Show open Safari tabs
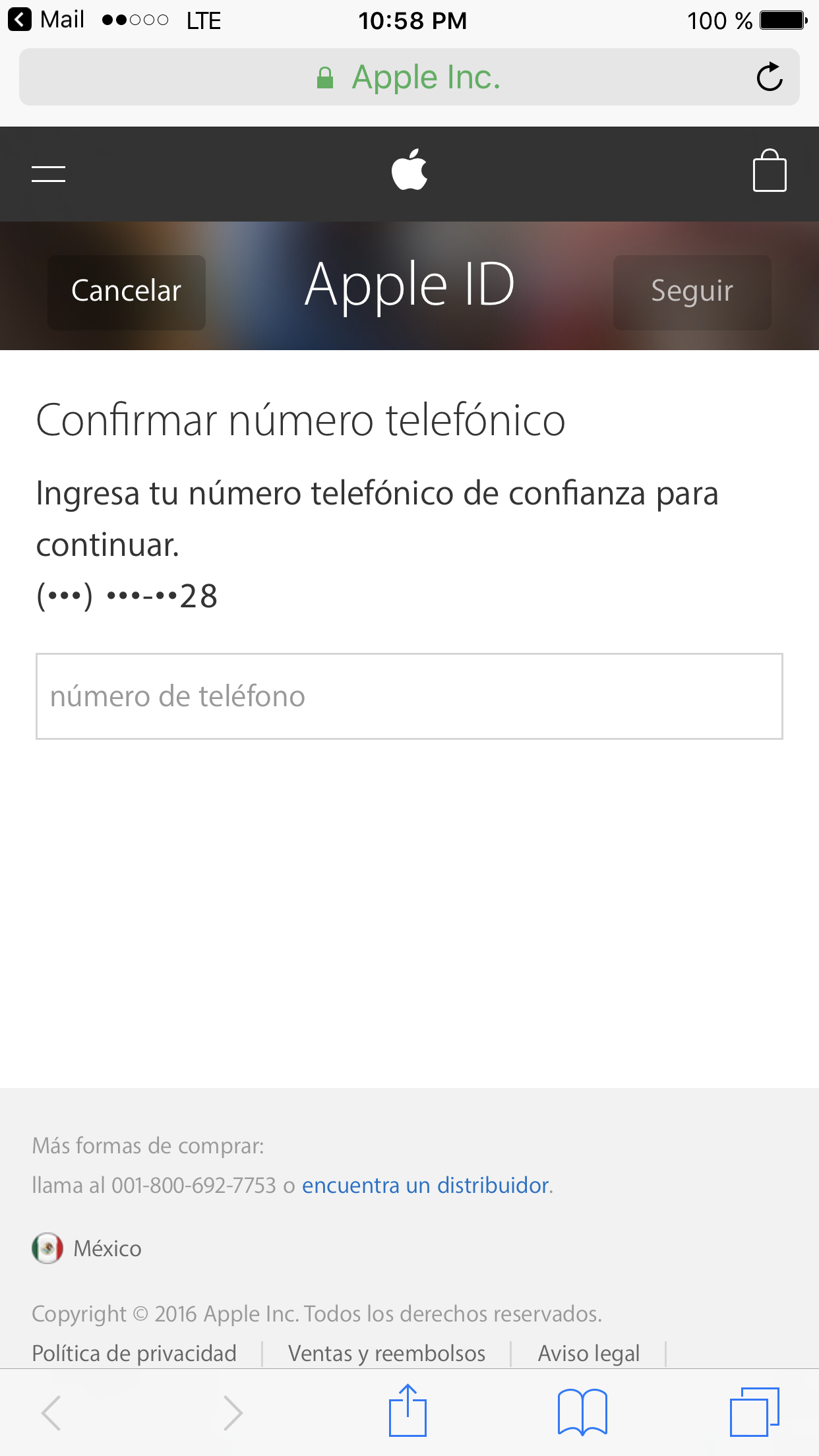Image resolution: width=819 pixels, height=1456 pixels. (754, 1412)
